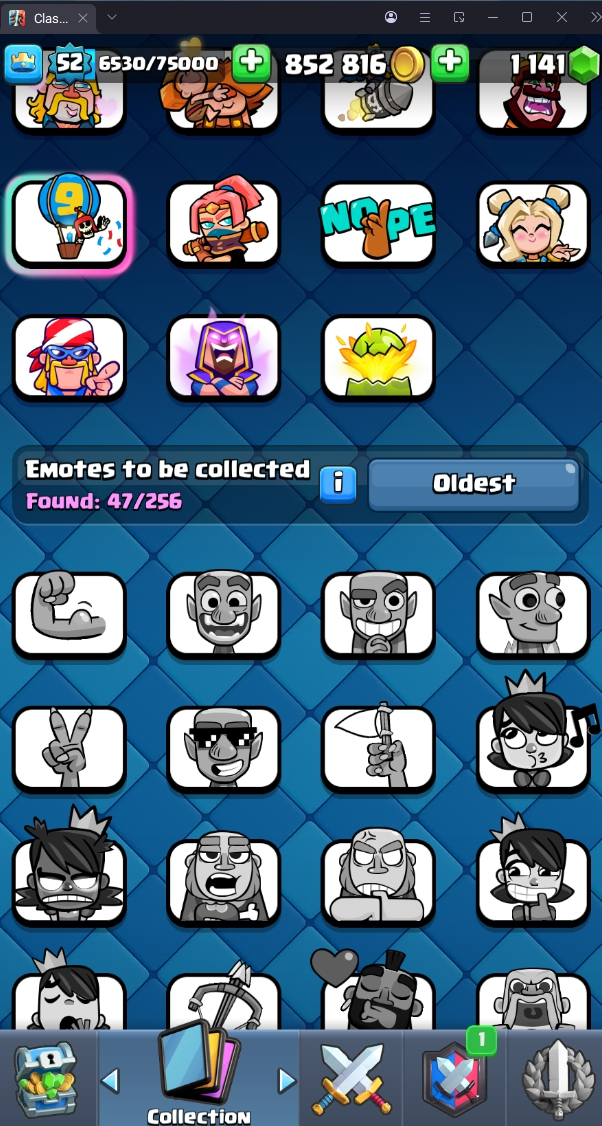View the goblin with sunglasses emote

click(x=223, y=747)
